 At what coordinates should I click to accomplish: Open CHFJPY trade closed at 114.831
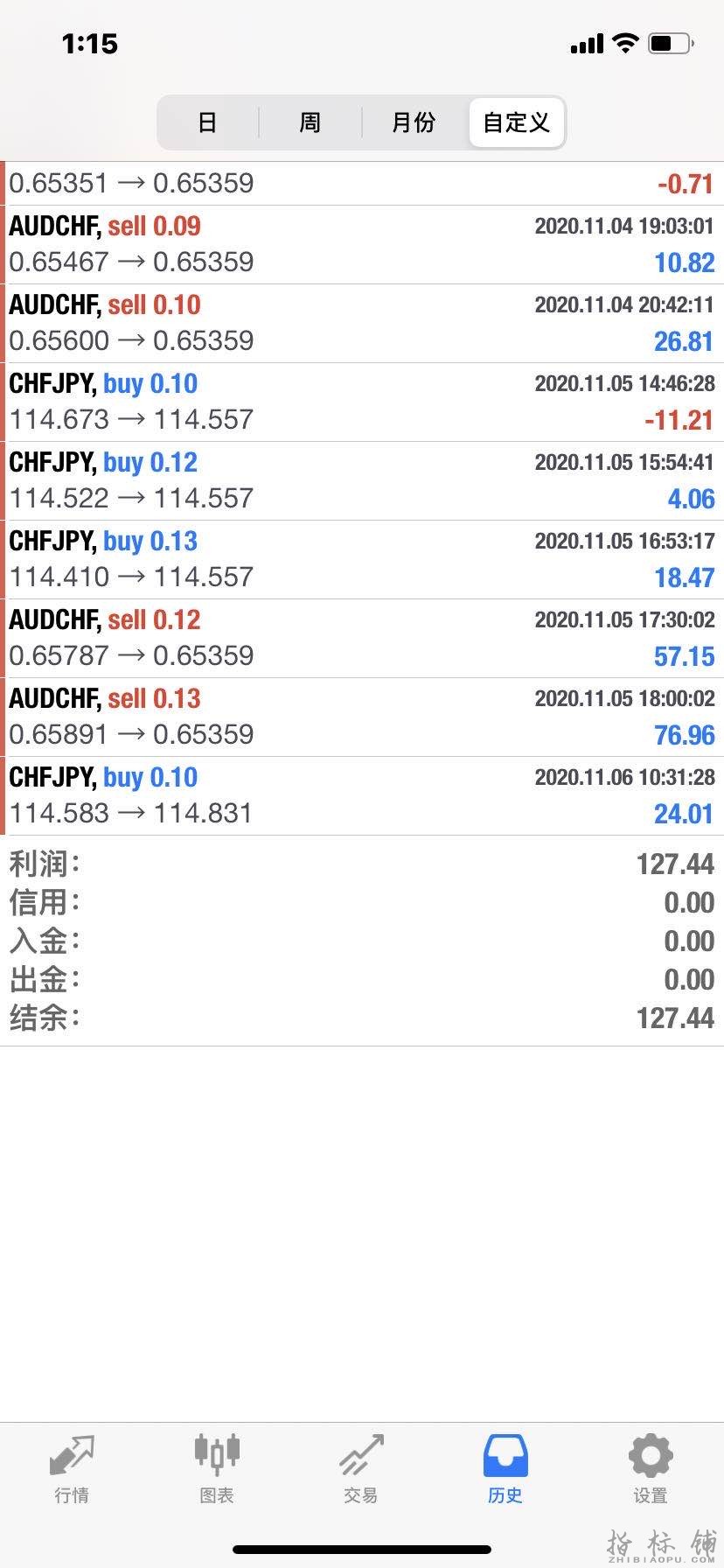coord(362,795)
